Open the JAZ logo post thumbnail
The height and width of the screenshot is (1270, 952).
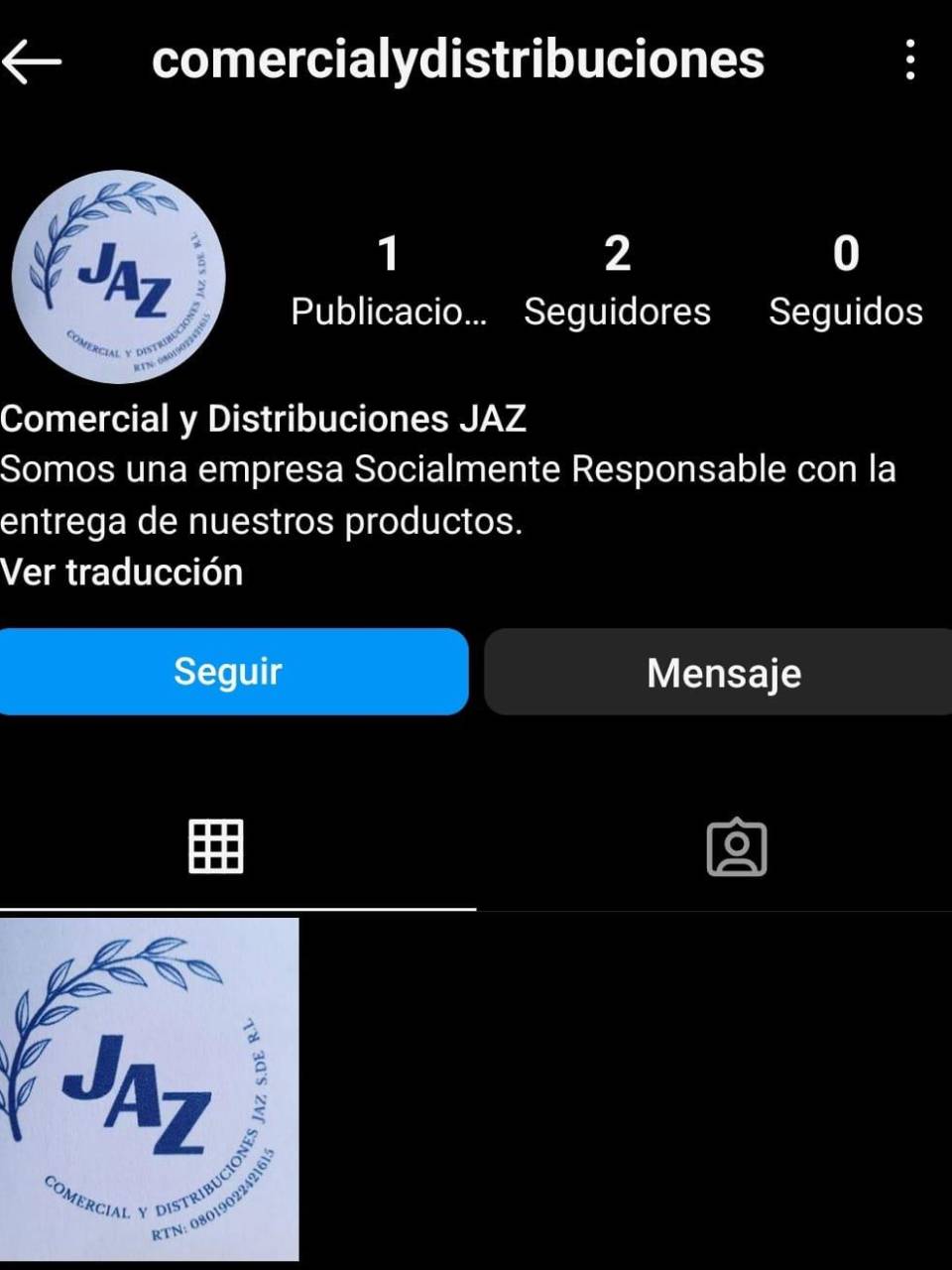pos(151,1091)
